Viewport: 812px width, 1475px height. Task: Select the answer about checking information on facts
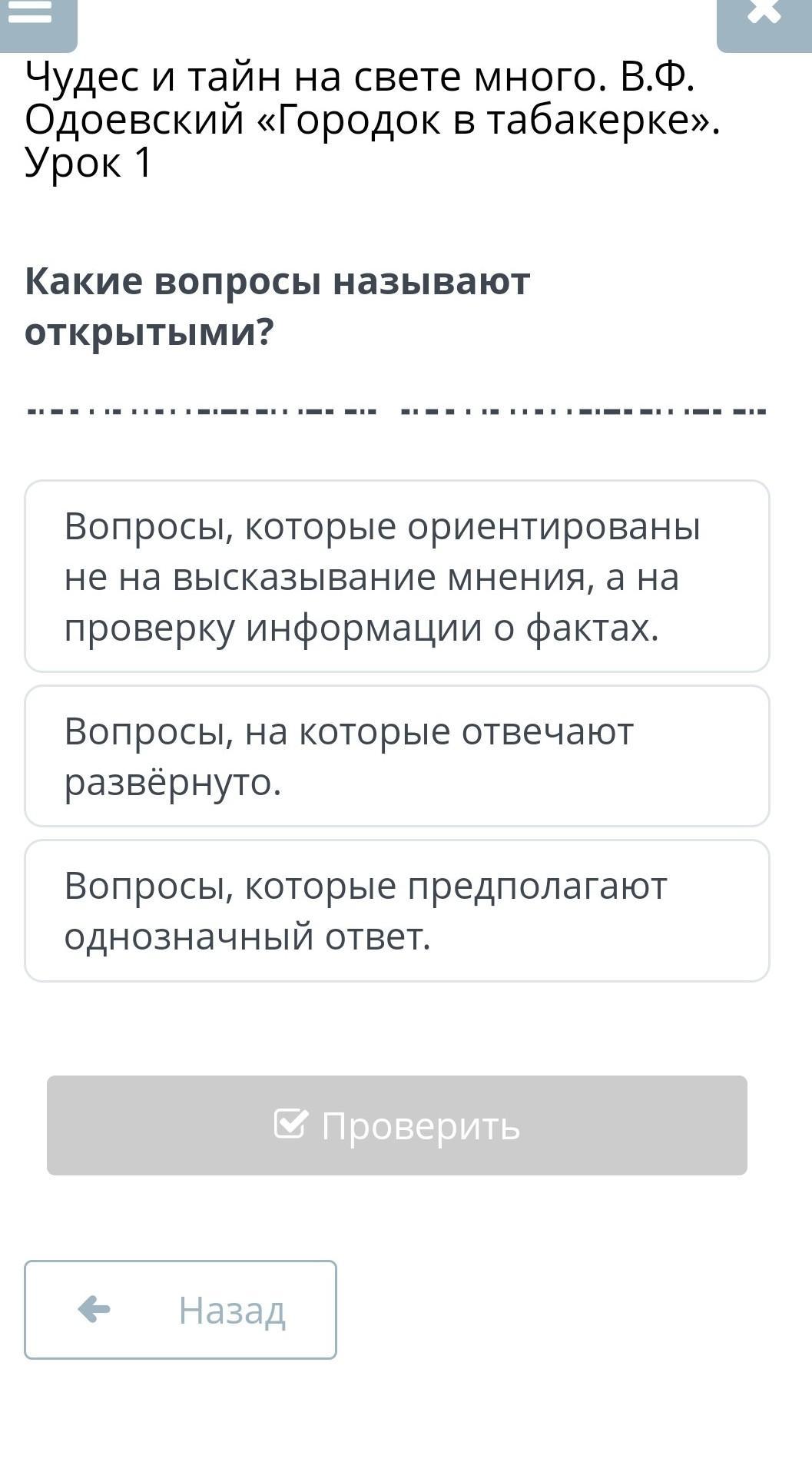pos(397,576)
